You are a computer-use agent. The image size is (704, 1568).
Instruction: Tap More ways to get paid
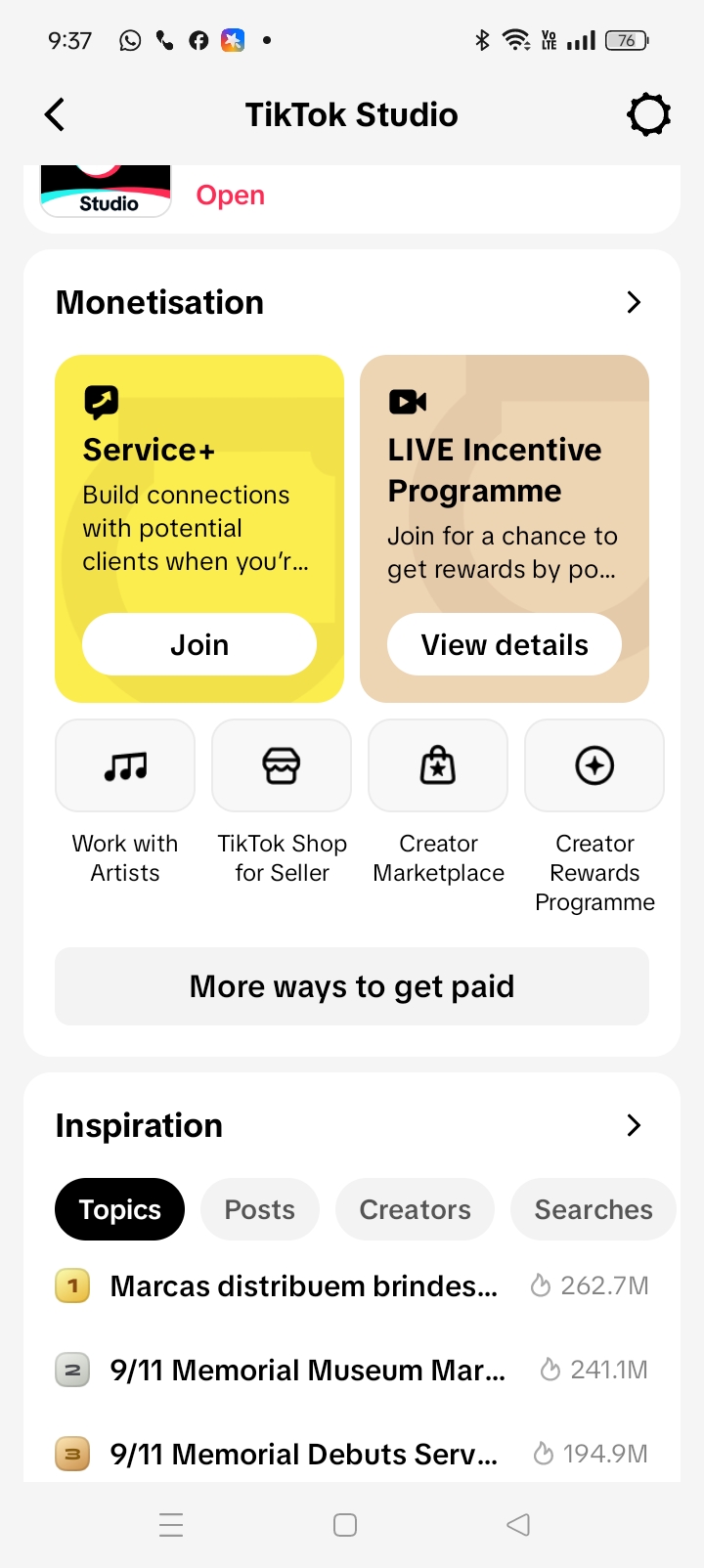[x=352, y=986]
